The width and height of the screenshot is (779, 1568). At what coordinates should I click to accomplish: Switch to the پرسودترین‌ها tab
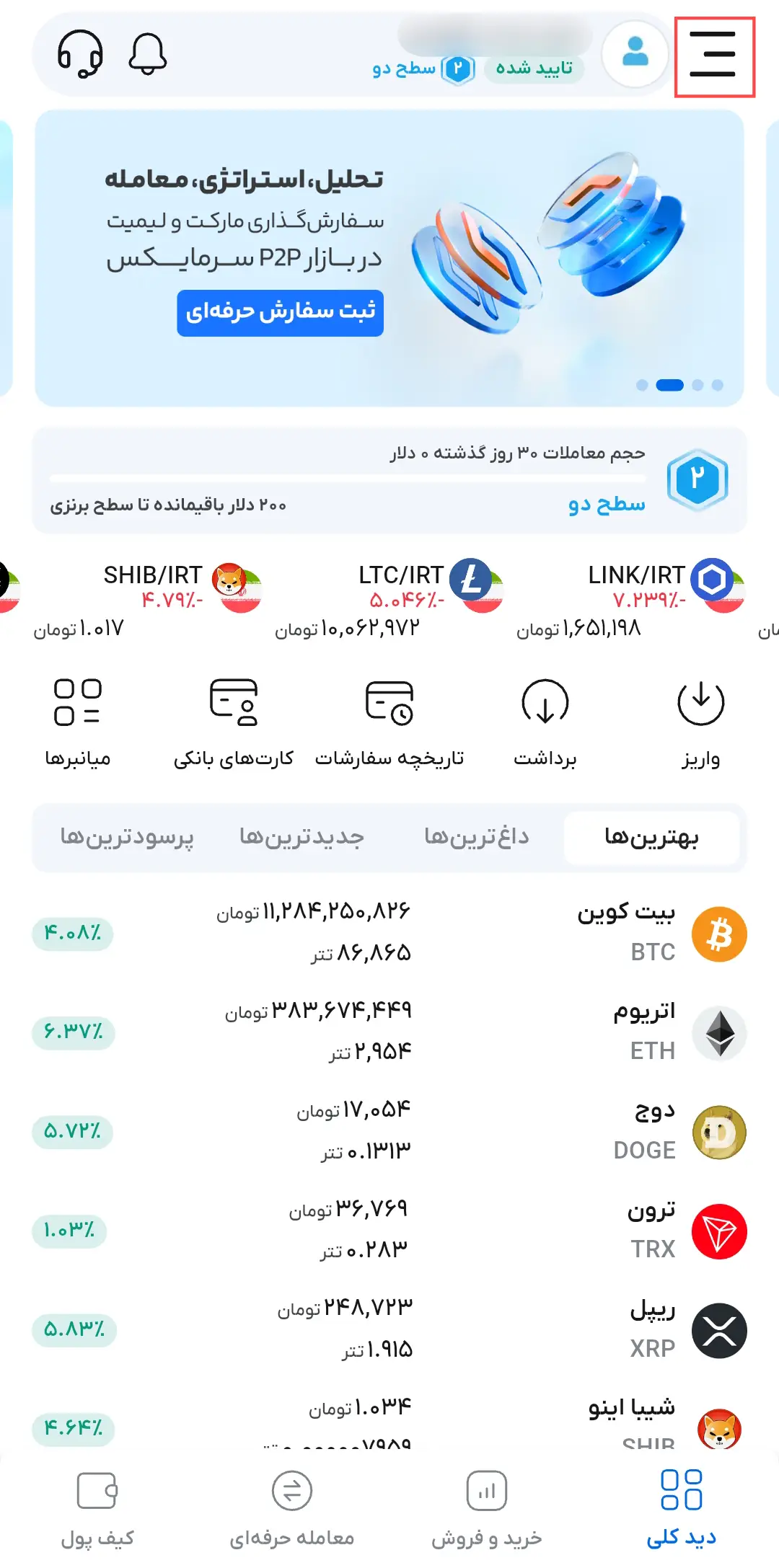(127, 837)
